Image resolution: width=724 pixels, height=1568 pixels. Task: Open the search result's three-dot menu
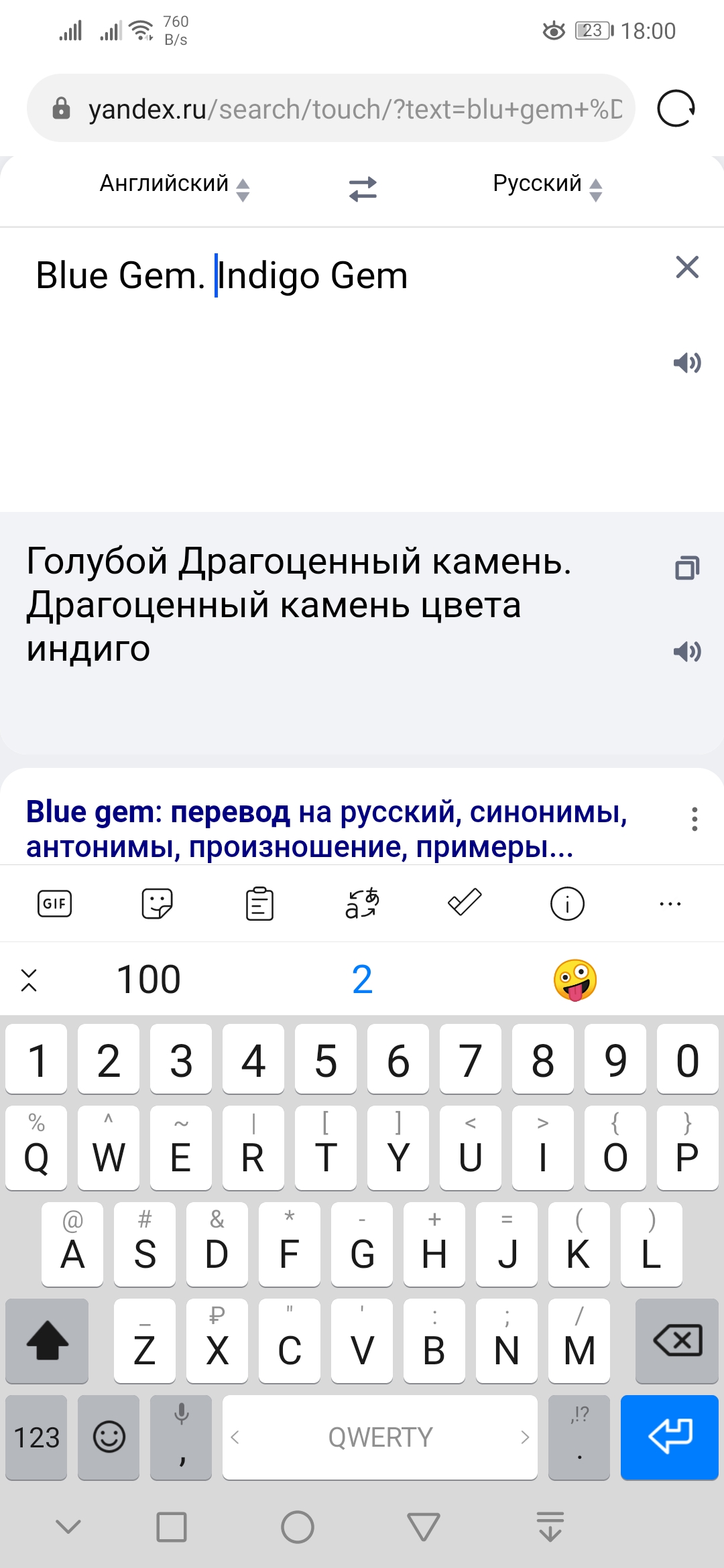click(695, 819)
